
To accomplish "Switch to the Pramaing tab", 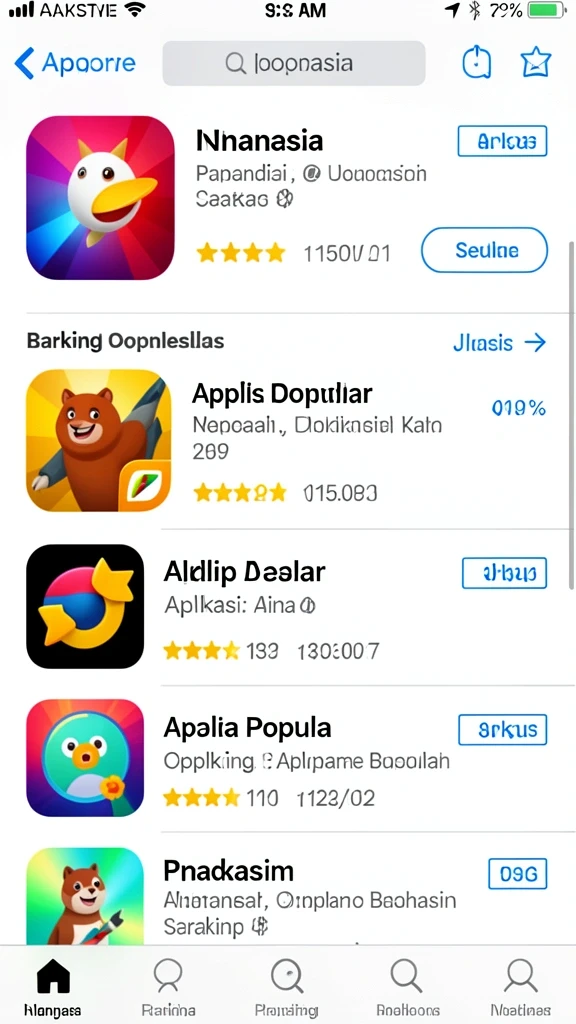I will [287, 987].
